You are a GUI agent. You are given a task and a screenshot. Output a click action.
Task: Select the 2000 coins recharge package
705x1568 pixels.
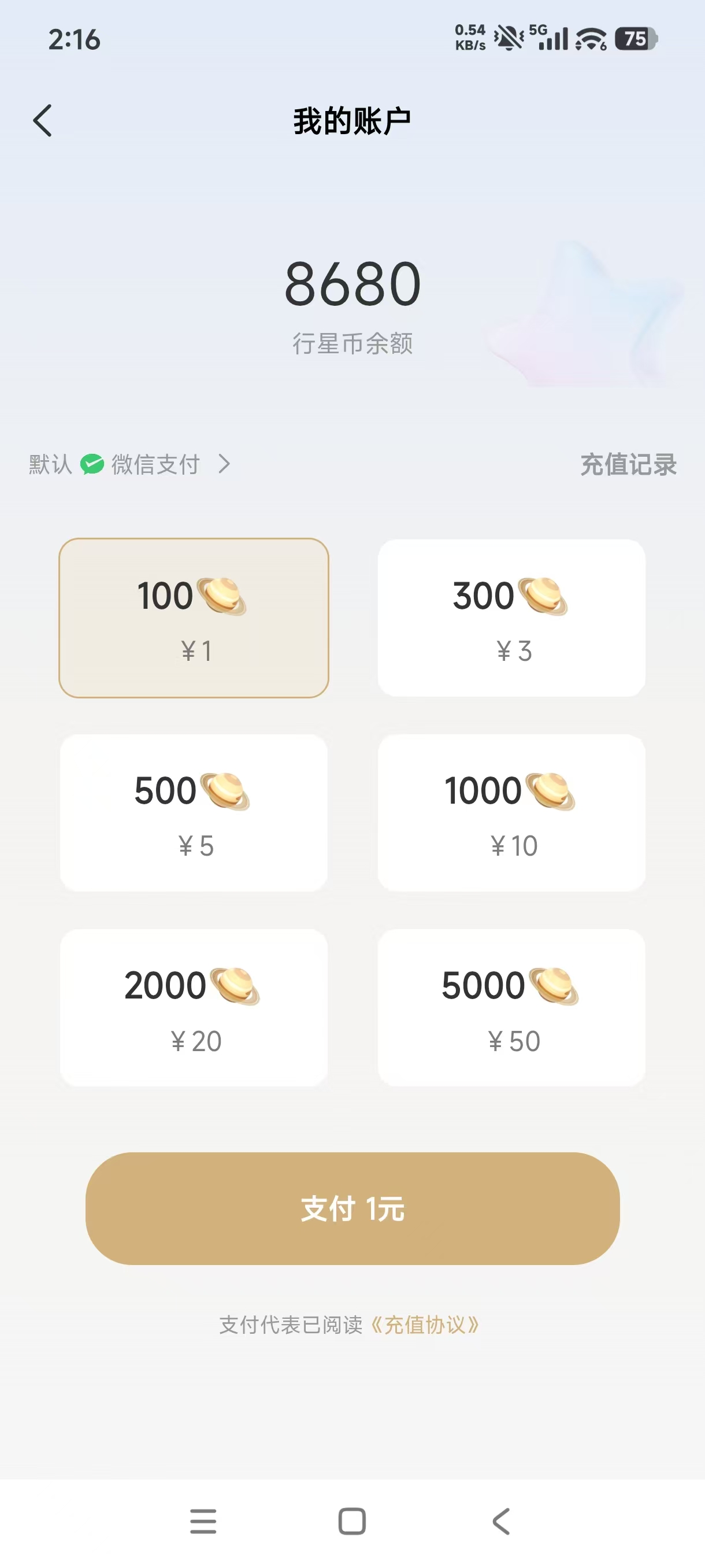194,1007
